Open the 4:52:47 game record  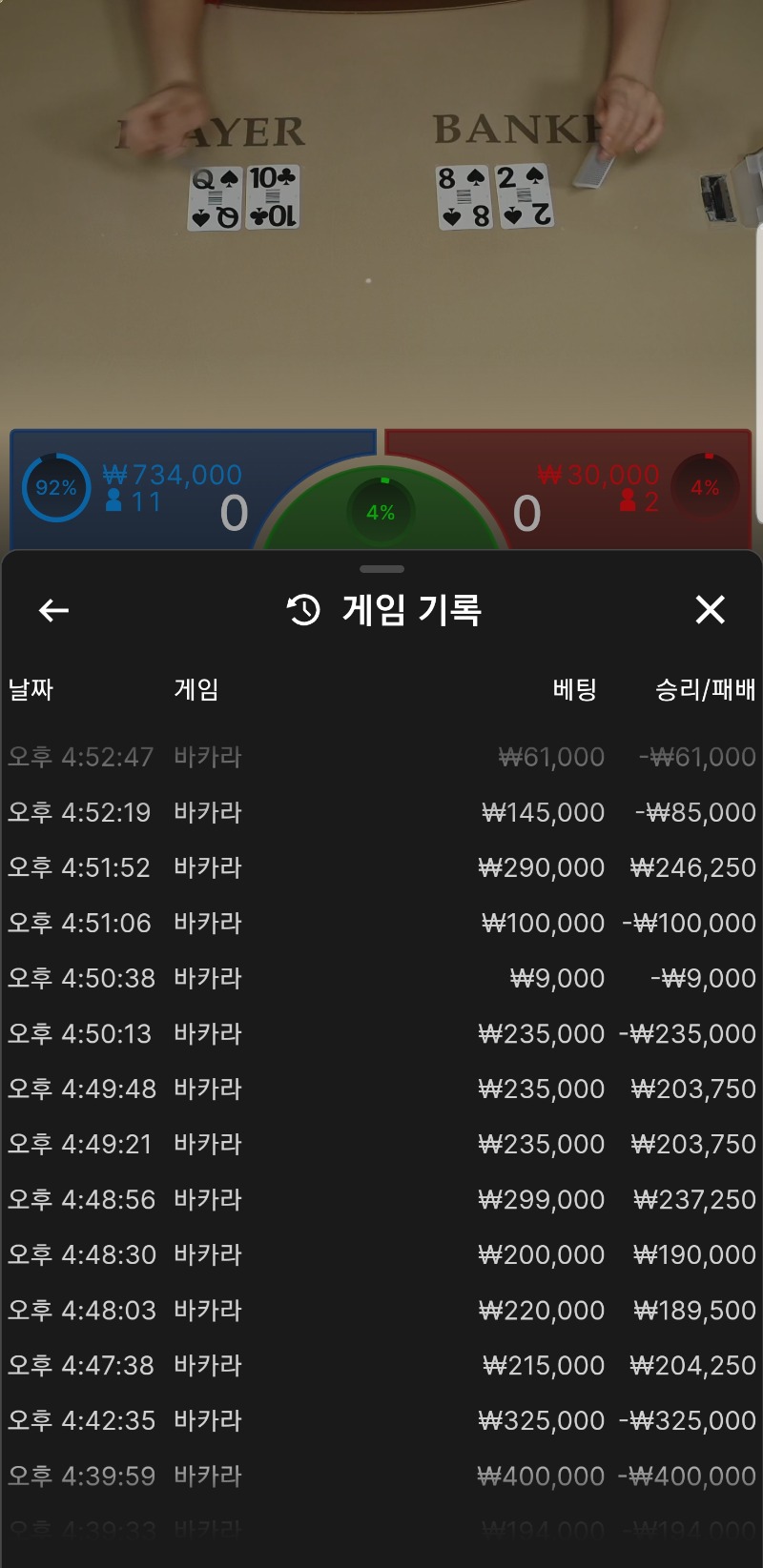pyautogui.click(x=381, y=757)
